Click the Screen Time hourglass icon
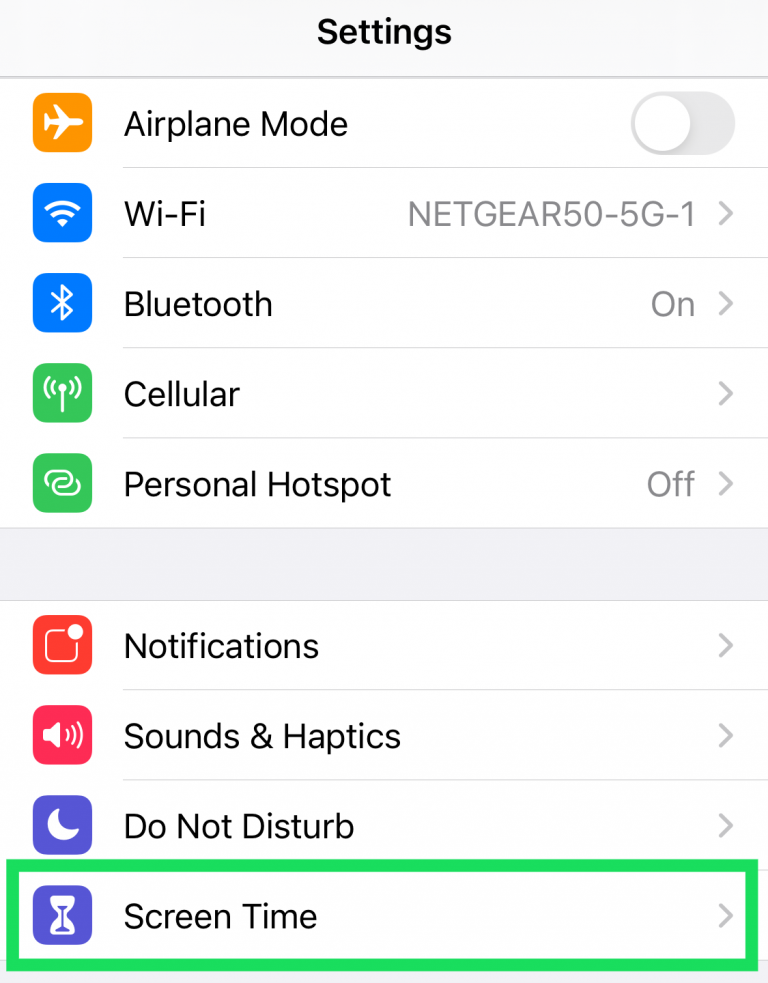 62,915
